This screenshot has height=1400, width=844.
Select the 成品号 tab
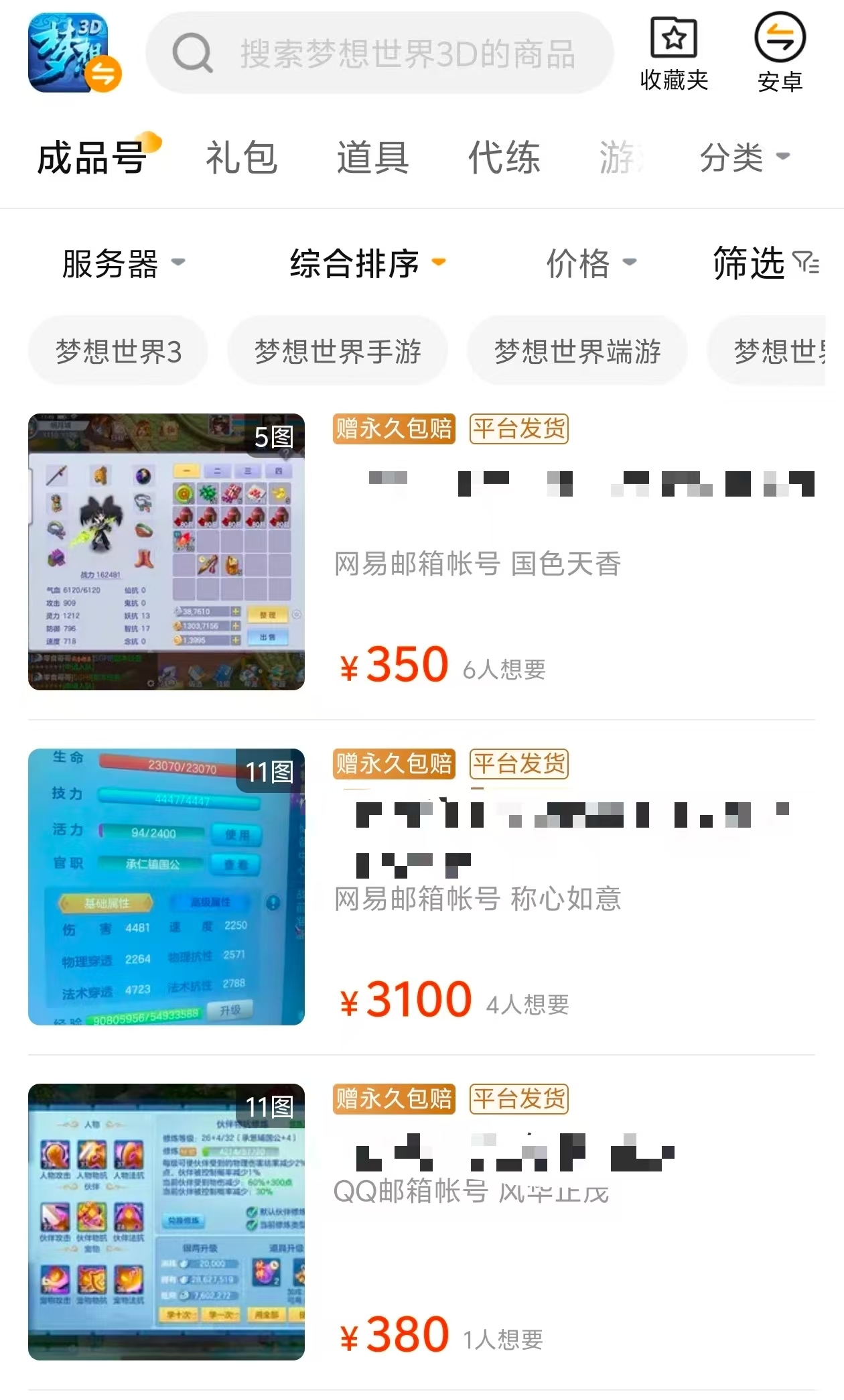click(92, 158)
